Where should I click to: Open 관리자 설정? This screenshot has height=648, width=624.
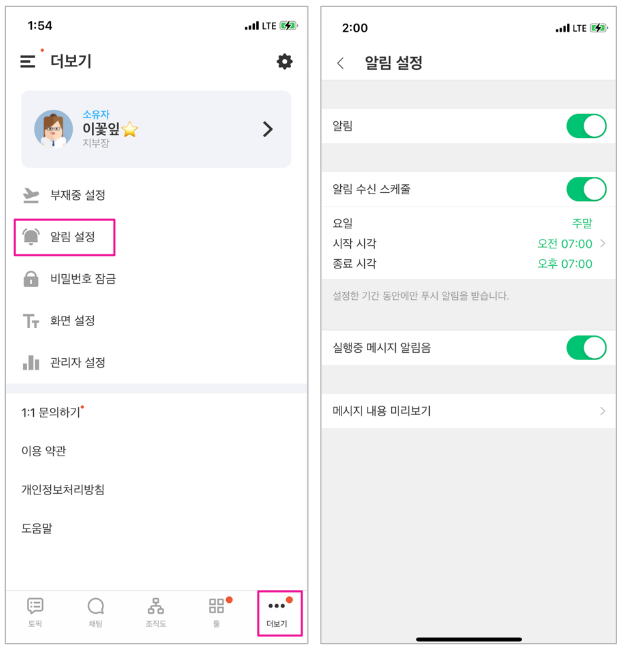click(x=77, y=362)
